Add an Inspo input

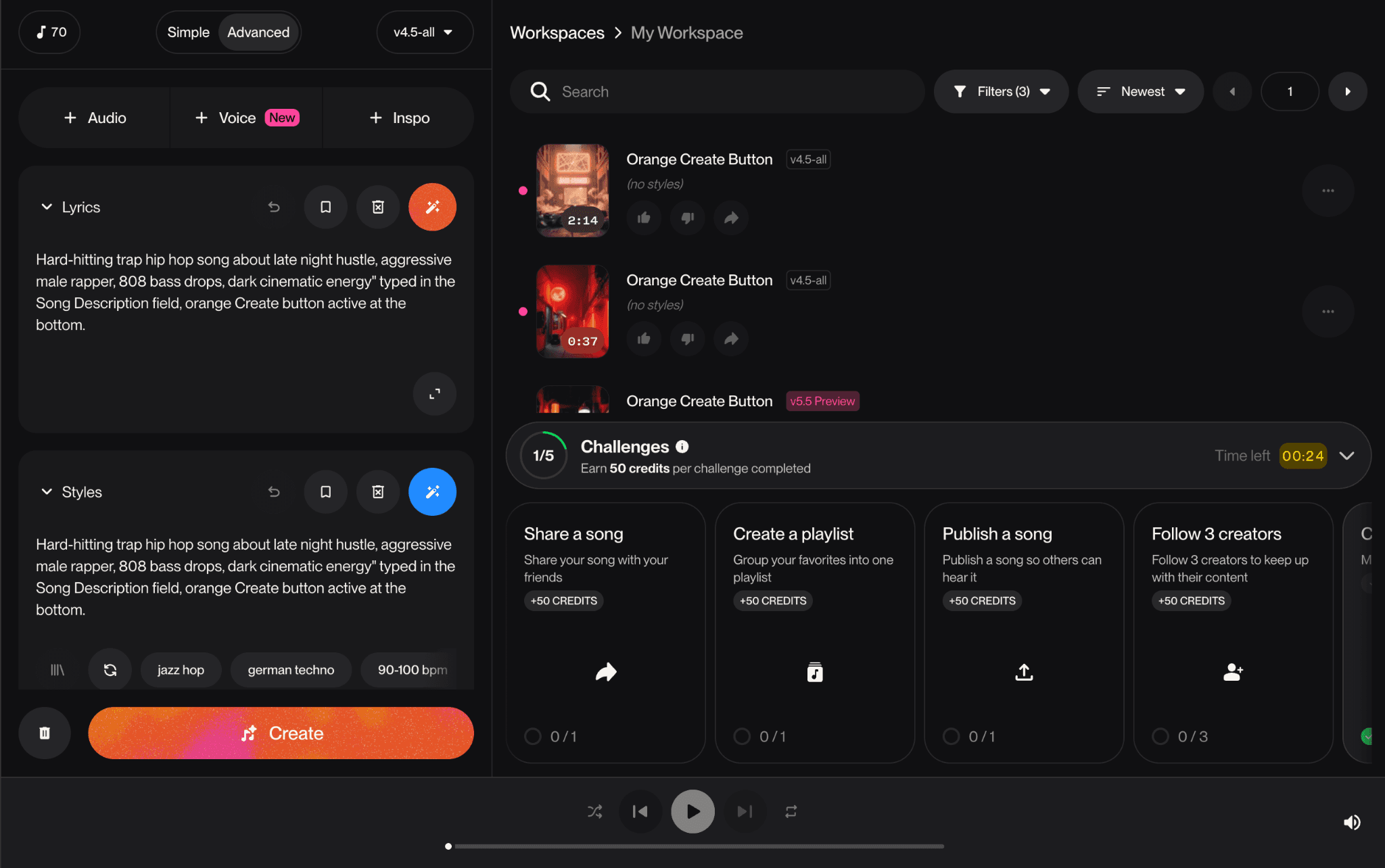tap(398, 118)
